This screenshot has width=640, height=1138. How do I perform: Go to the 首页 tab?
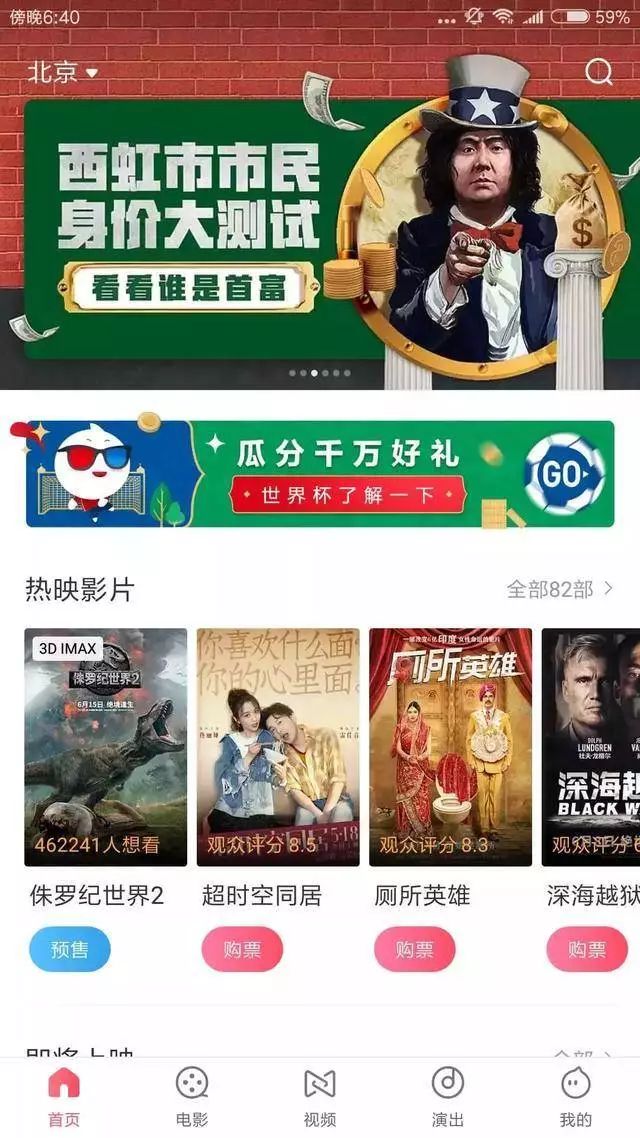(x=64, y=1097)
